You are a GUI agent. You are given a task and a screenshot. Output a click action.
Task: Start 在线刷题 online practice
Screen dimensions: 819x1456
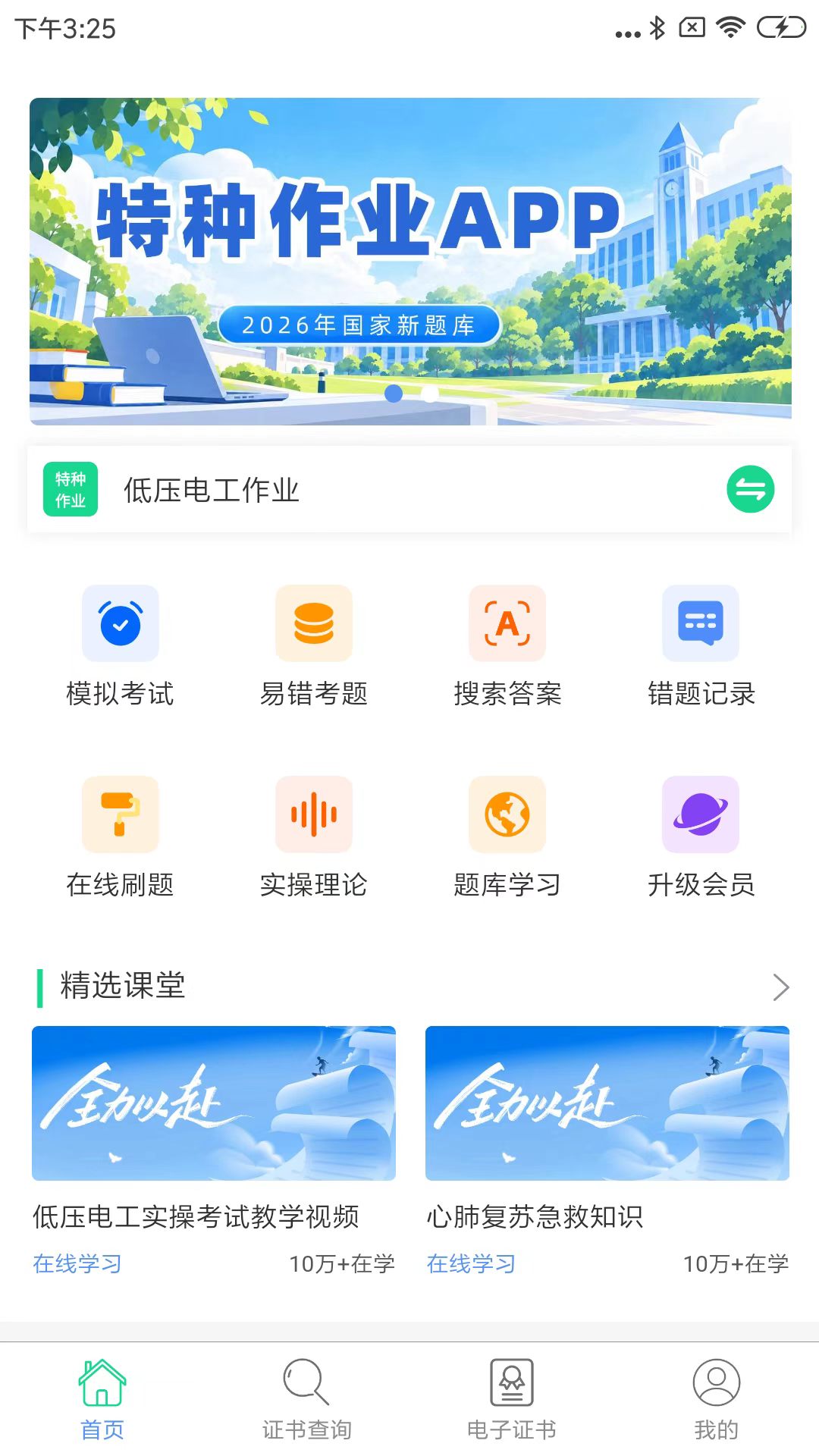tap(120, 837)
